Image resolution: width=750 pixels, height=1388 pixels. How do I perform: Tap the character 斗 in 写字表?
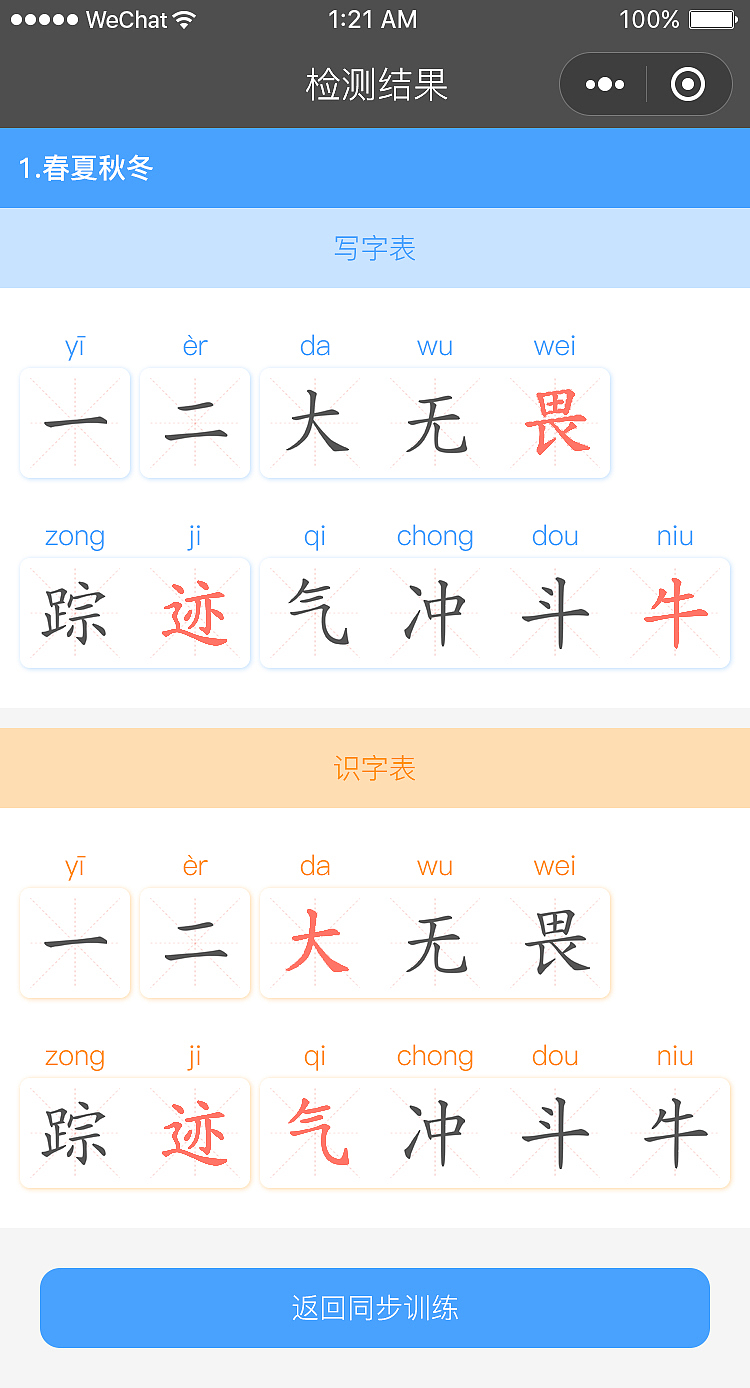(555, 613)
